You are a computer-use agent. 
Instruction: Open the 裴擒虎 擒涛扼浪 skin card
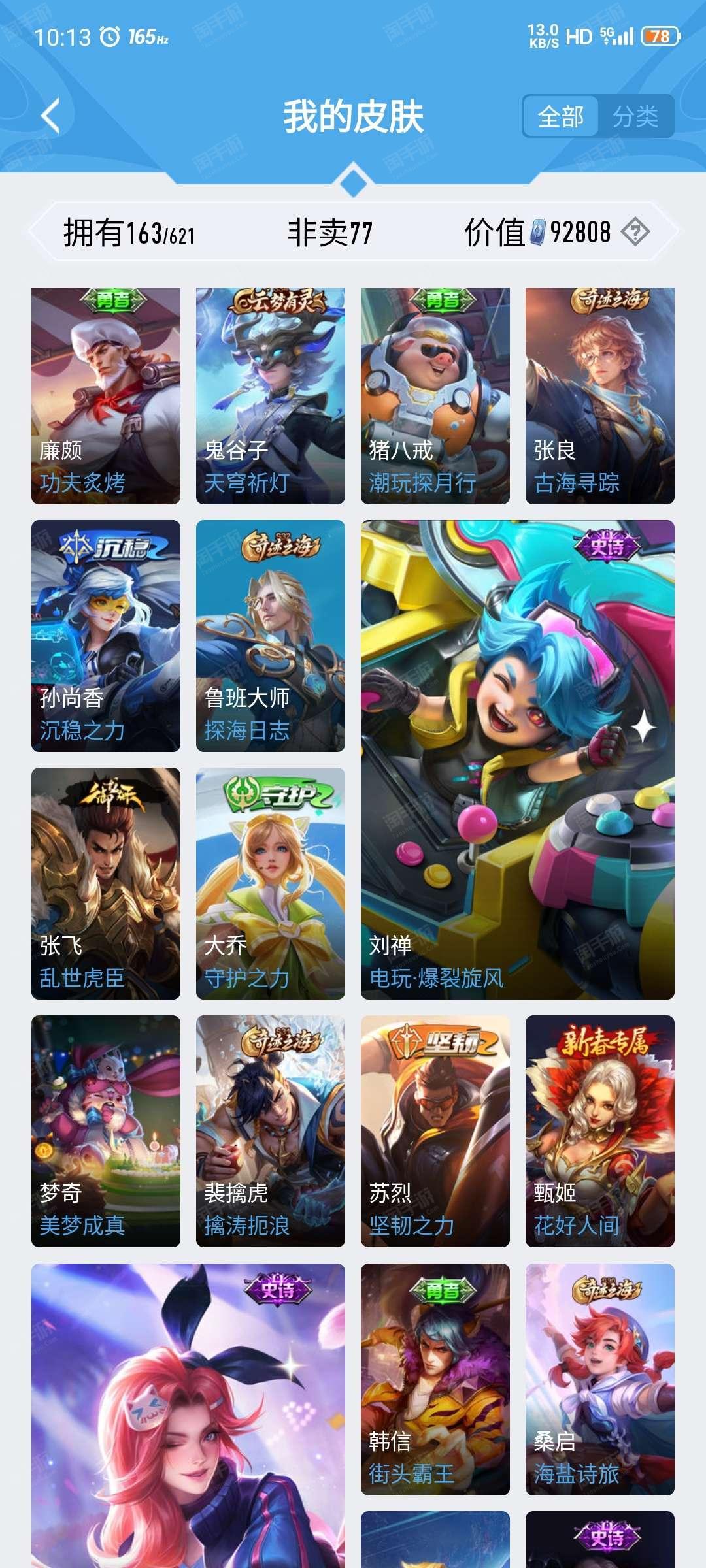coord(271,1131)
